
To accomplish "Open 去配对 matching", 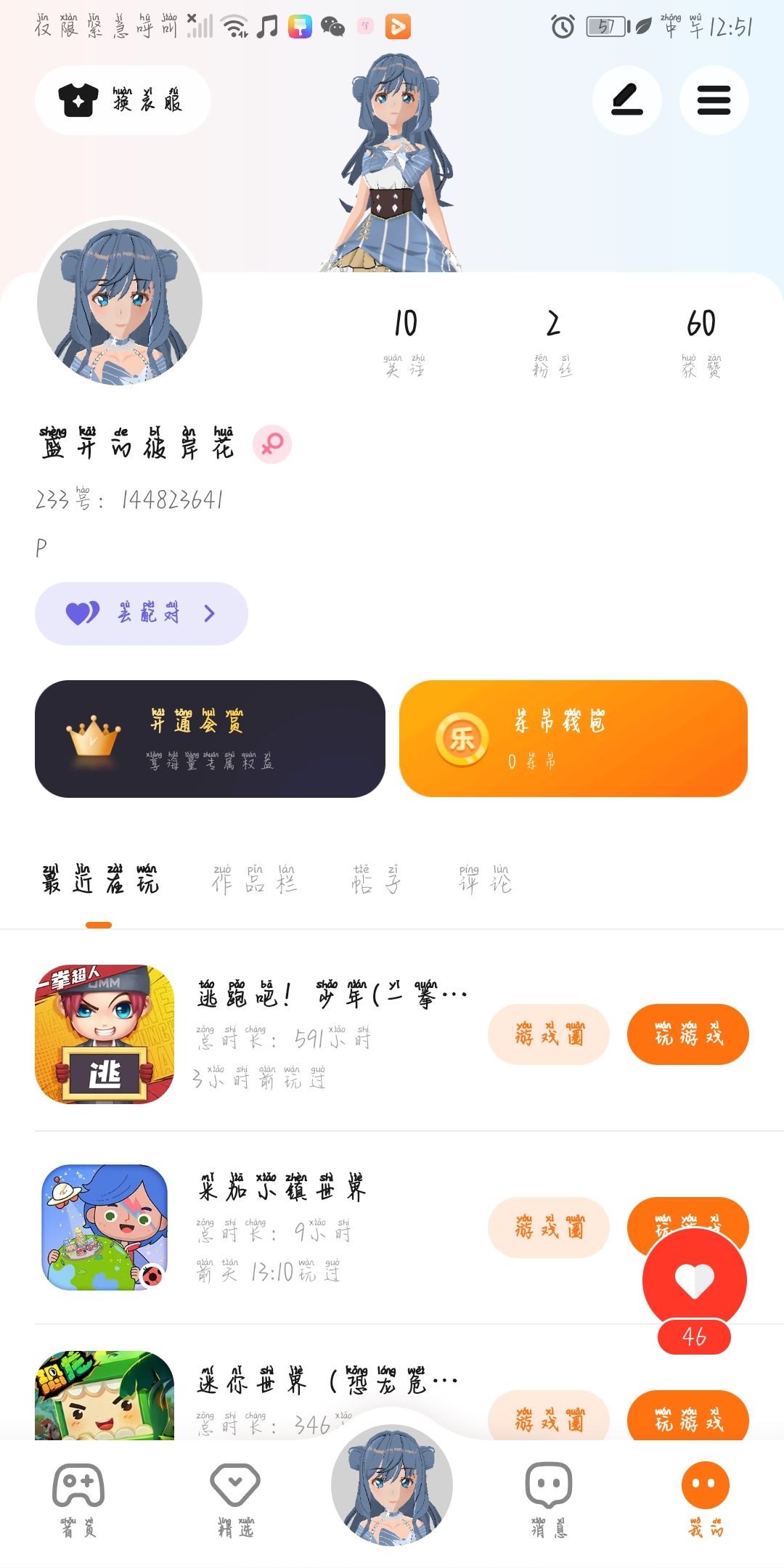I will coord(142,613).
